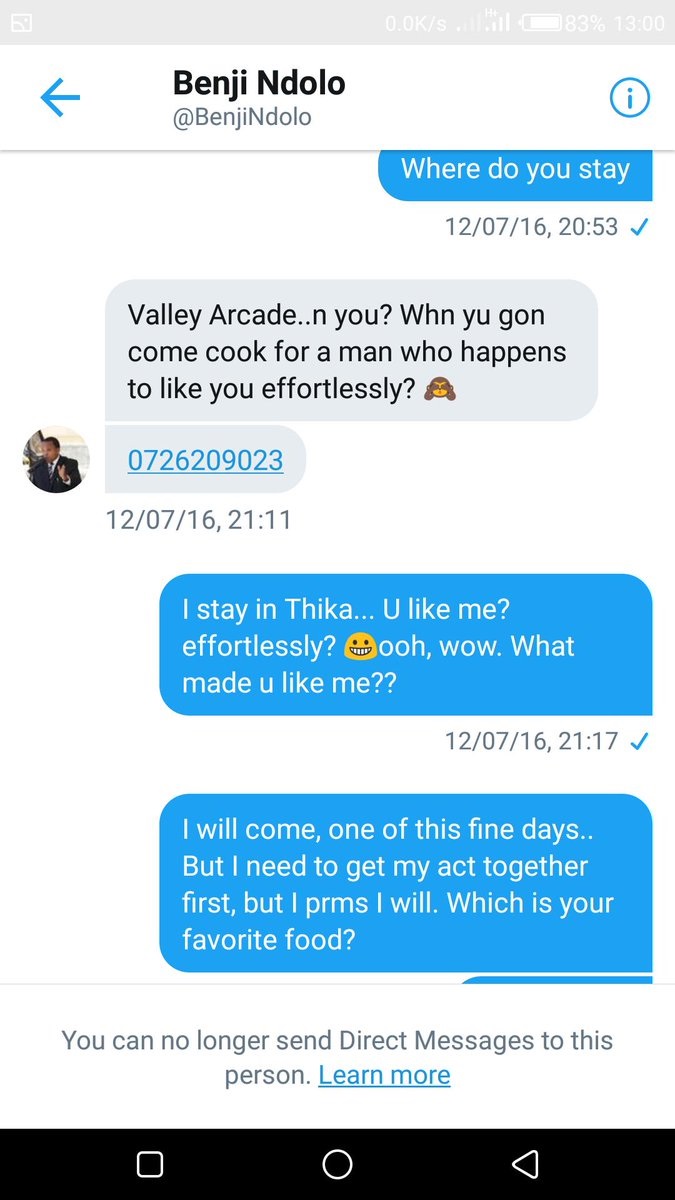Viewport: 675px width, 1200px height.
Task: Tap the system home button
Action: 338,1164
